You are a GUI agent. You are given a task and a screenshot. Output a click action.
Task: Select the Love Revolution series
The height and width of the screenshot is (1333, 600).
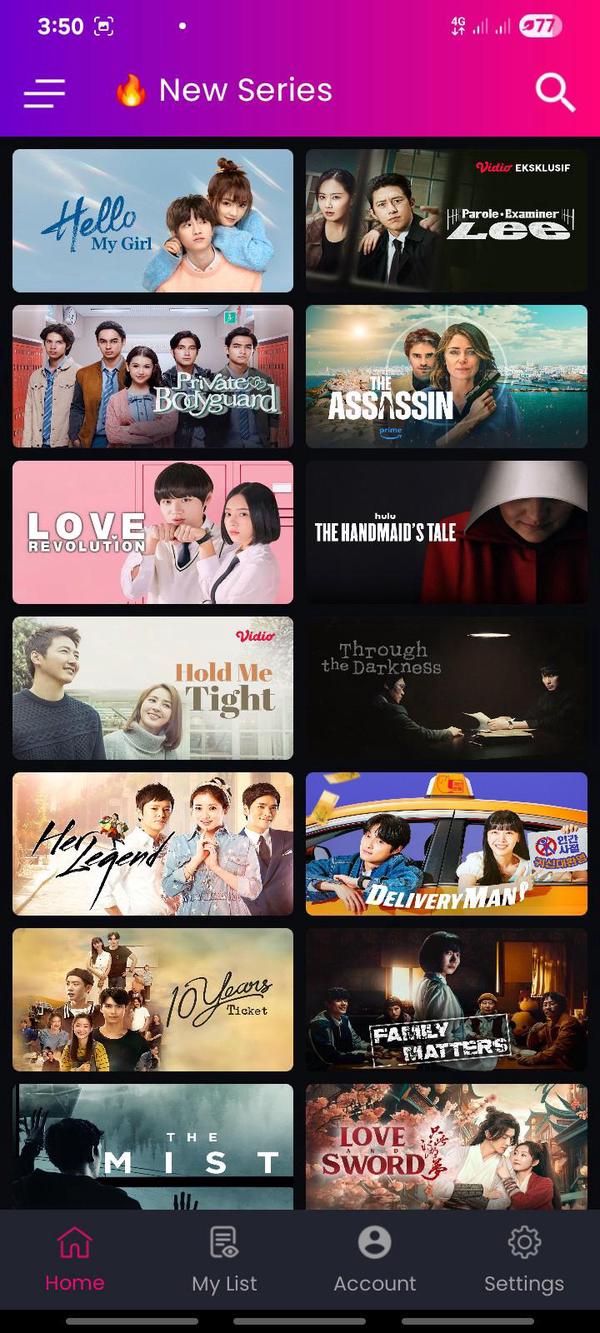click(x=153, y=532)
